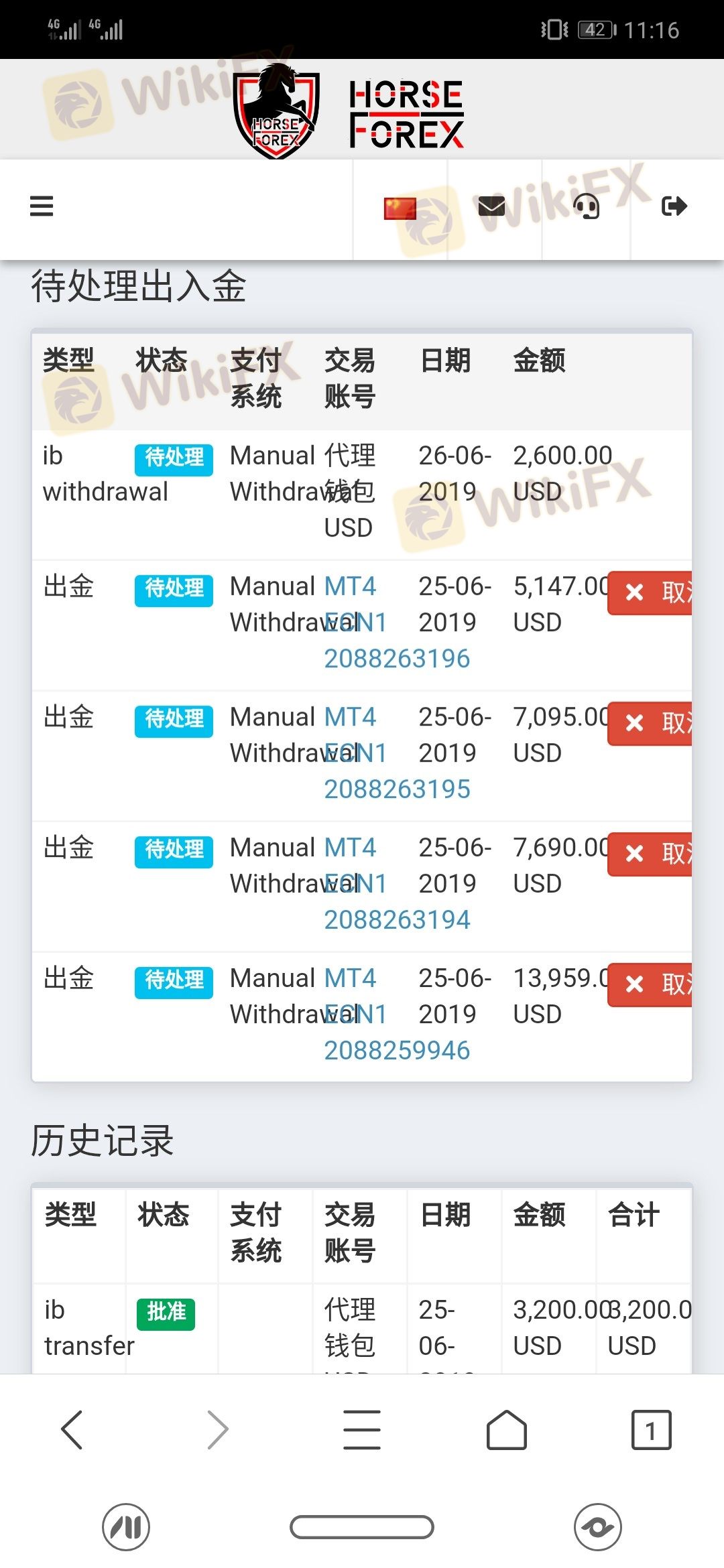This screenshot has height=1568, width=724.
Task: Open the hamburger menu
Action: click(x=42, y=206)
